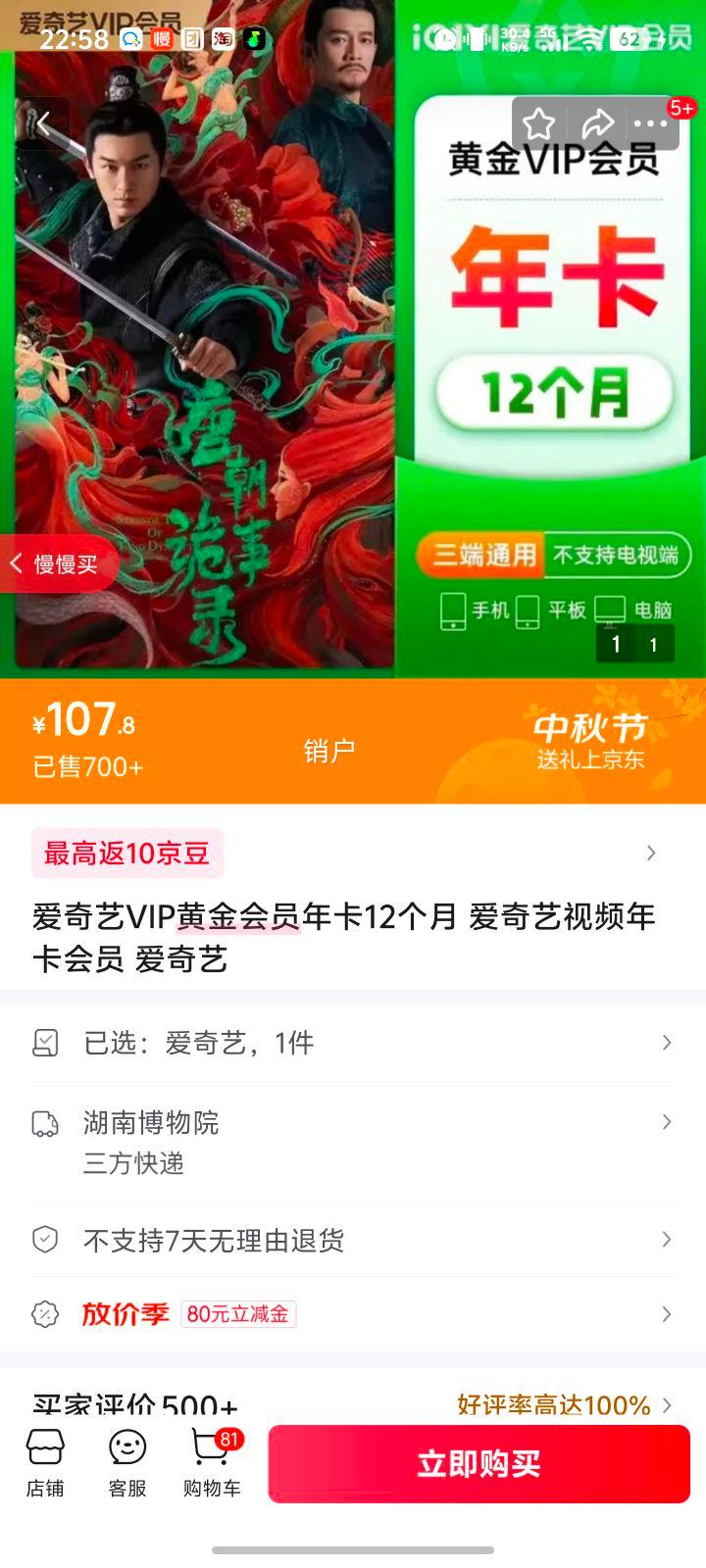706x1568 pixels.
Task: Share this iQIYI VIP product
Action: 596,124
